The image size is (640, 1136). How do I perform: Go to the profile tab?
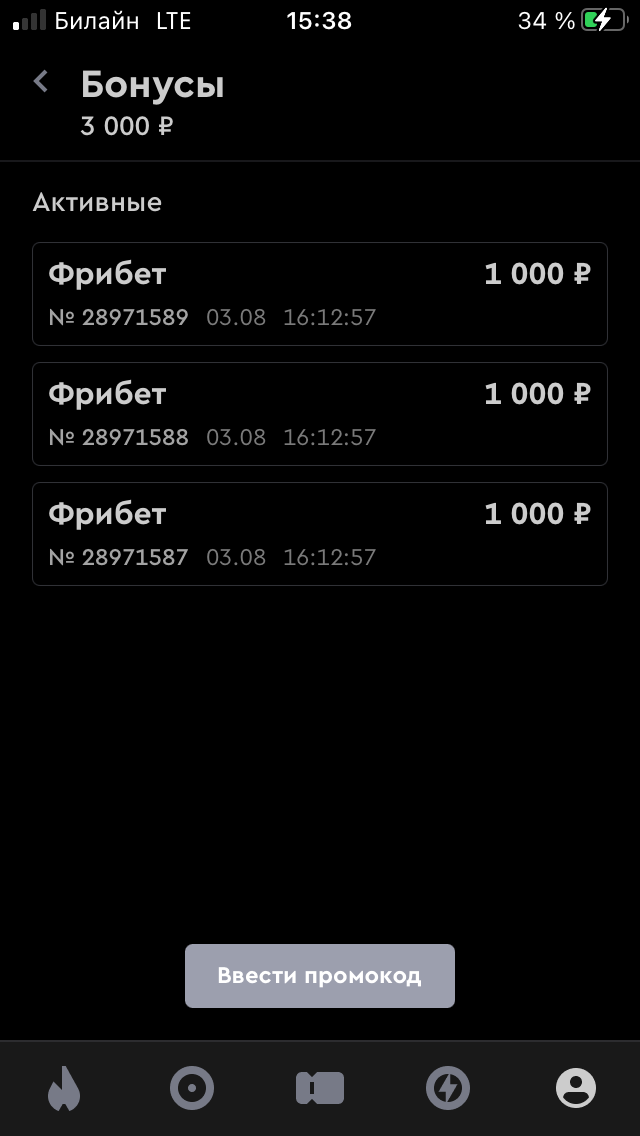click(x=576, y=1088)
